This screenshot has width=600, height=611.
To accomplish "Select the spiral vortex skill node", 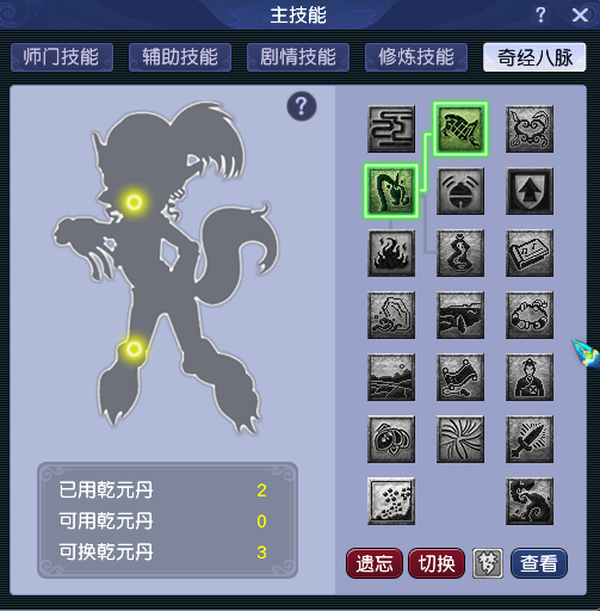I will [x=460, y=438].
